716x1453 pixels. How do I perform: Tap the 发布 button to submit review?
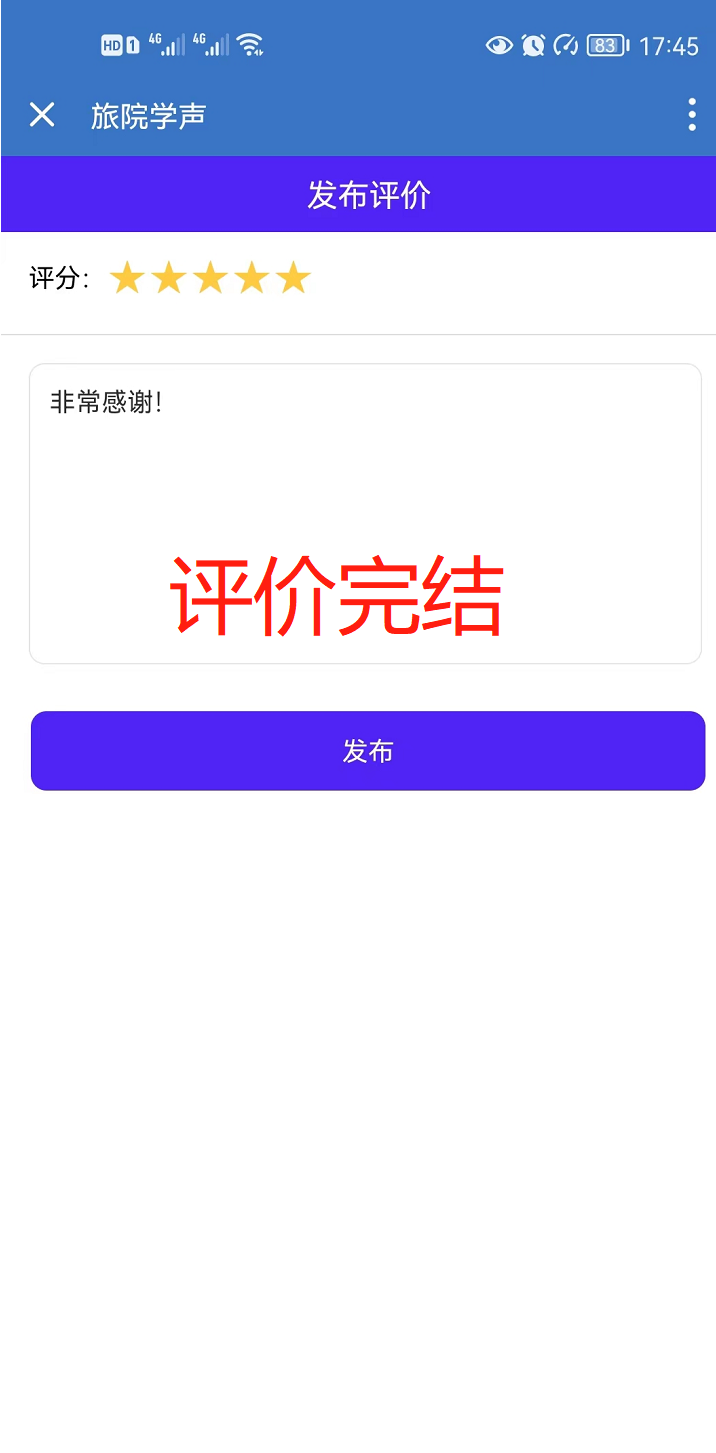click(368, 751)
